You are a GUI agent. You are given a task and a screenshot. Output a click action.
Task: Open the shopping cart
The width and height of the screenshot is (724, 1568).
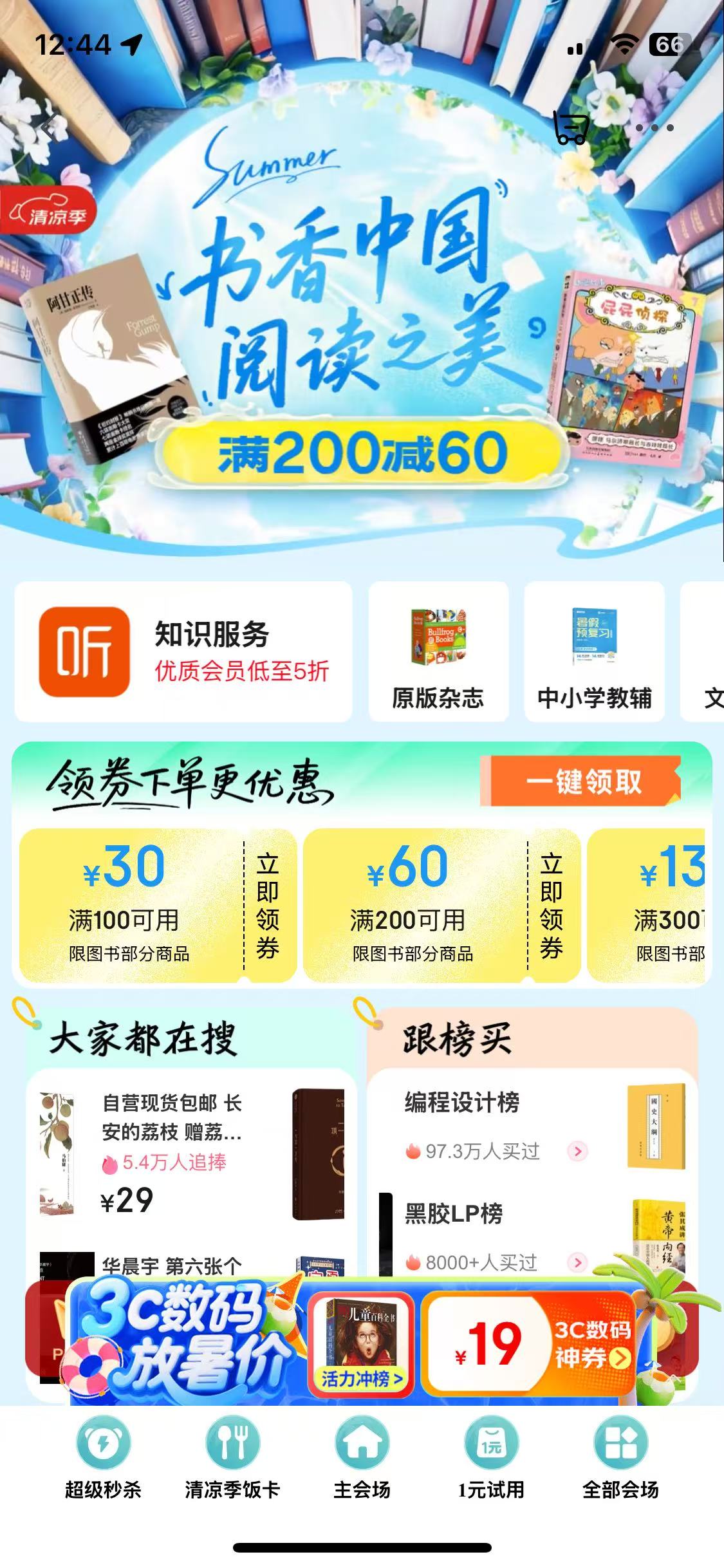[x=570, y=127]
